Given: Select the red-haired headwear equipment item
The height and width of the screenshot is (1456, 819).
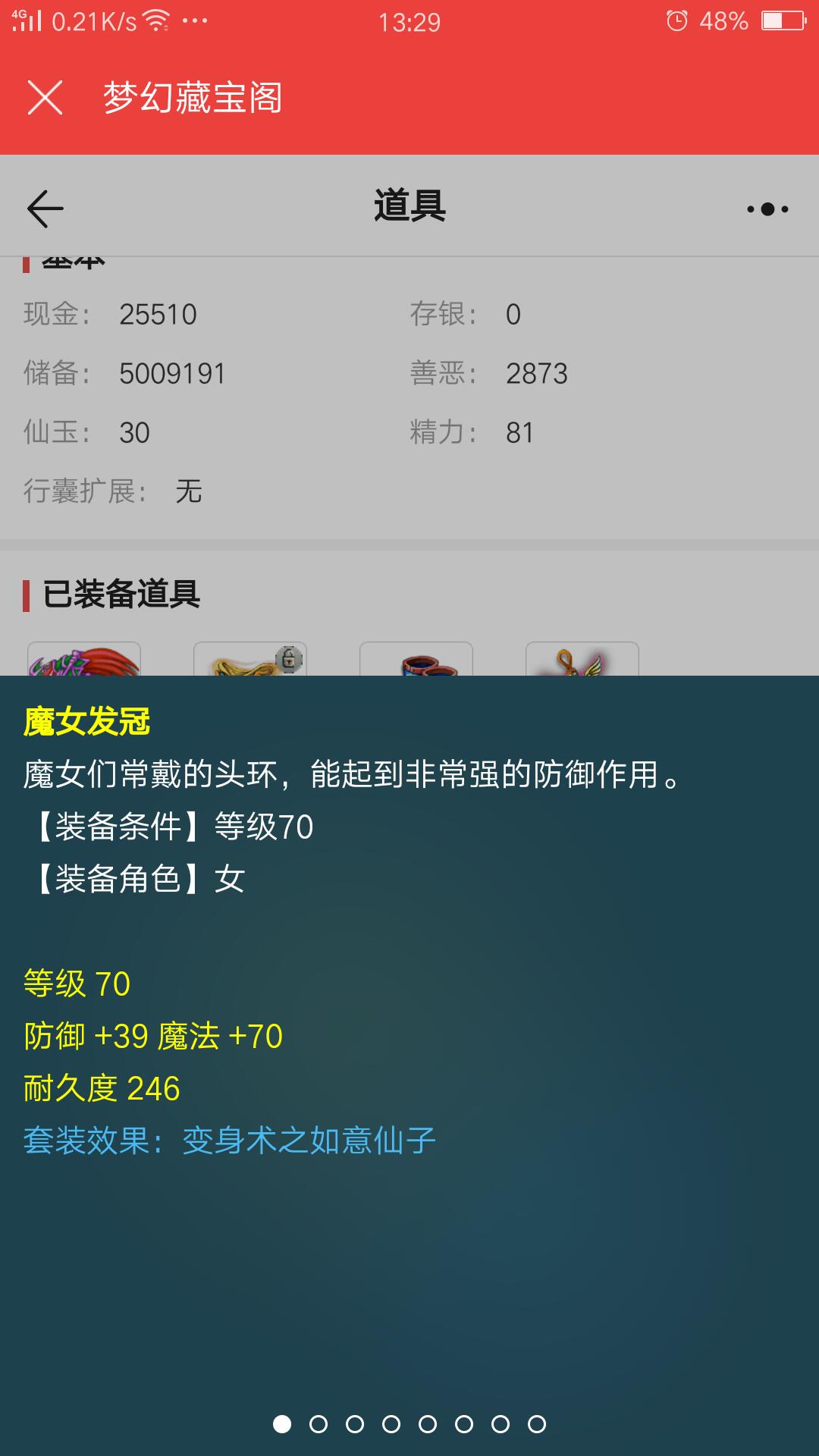Looking at the screenshot, I should 84,660.
